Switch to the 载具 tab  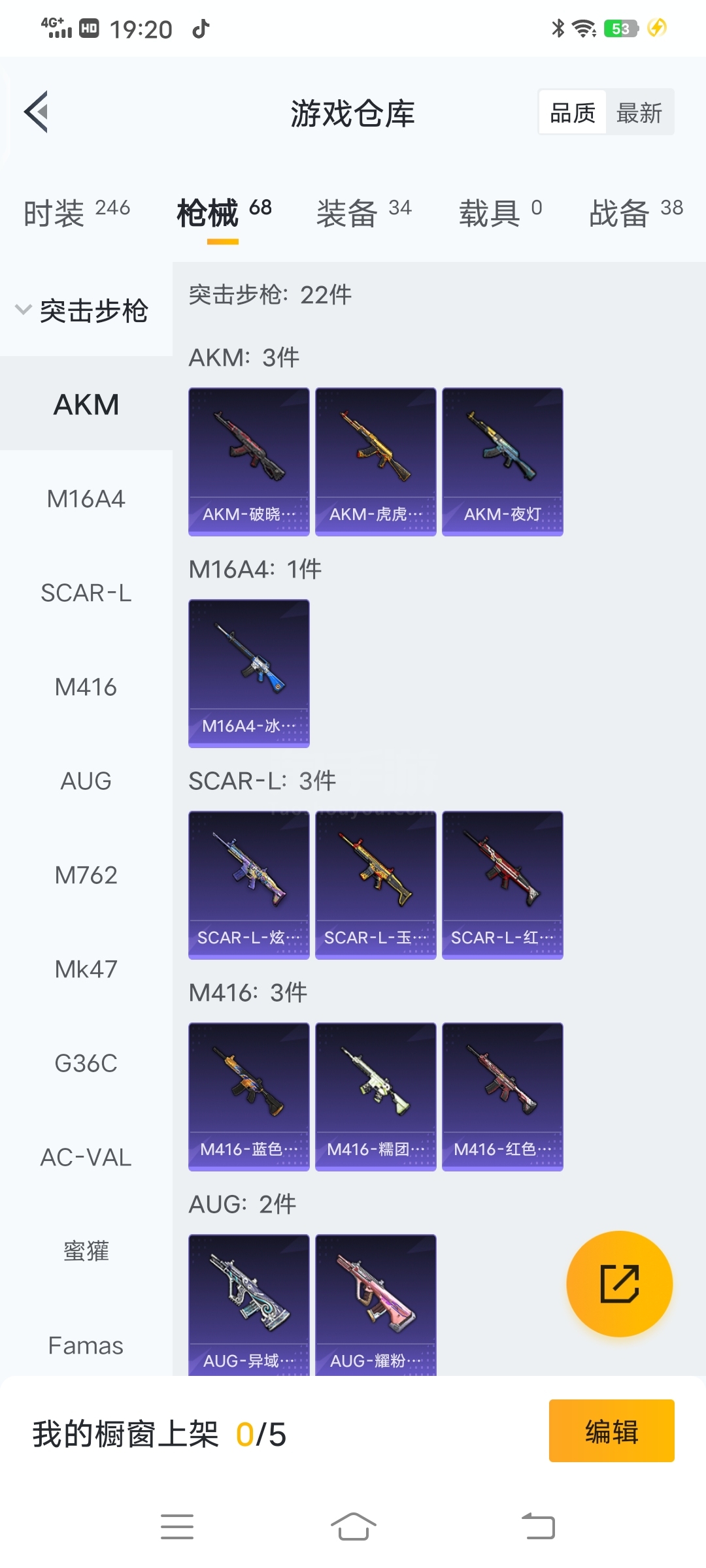click(x=500, y=213)
